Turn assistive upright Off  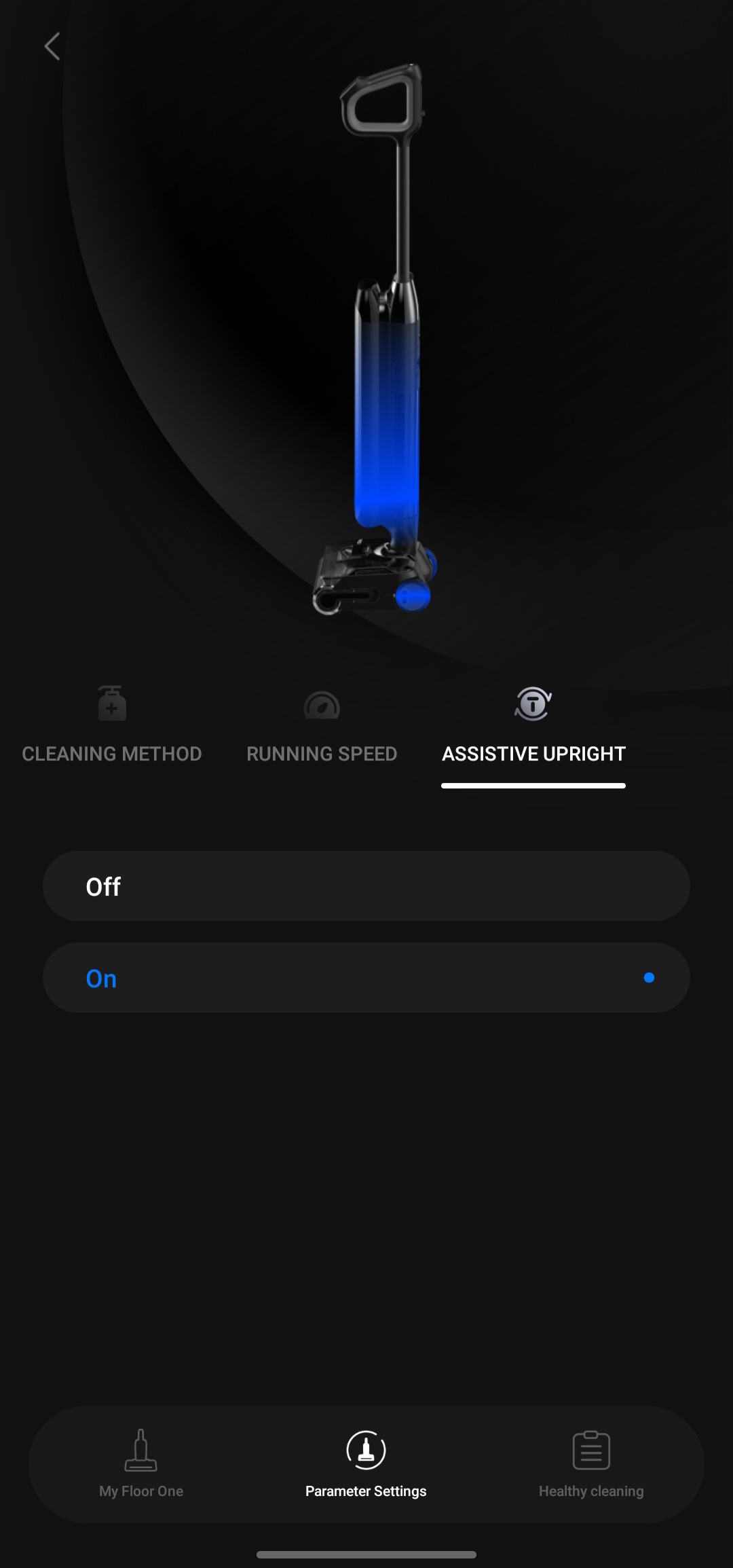(366, 886)
